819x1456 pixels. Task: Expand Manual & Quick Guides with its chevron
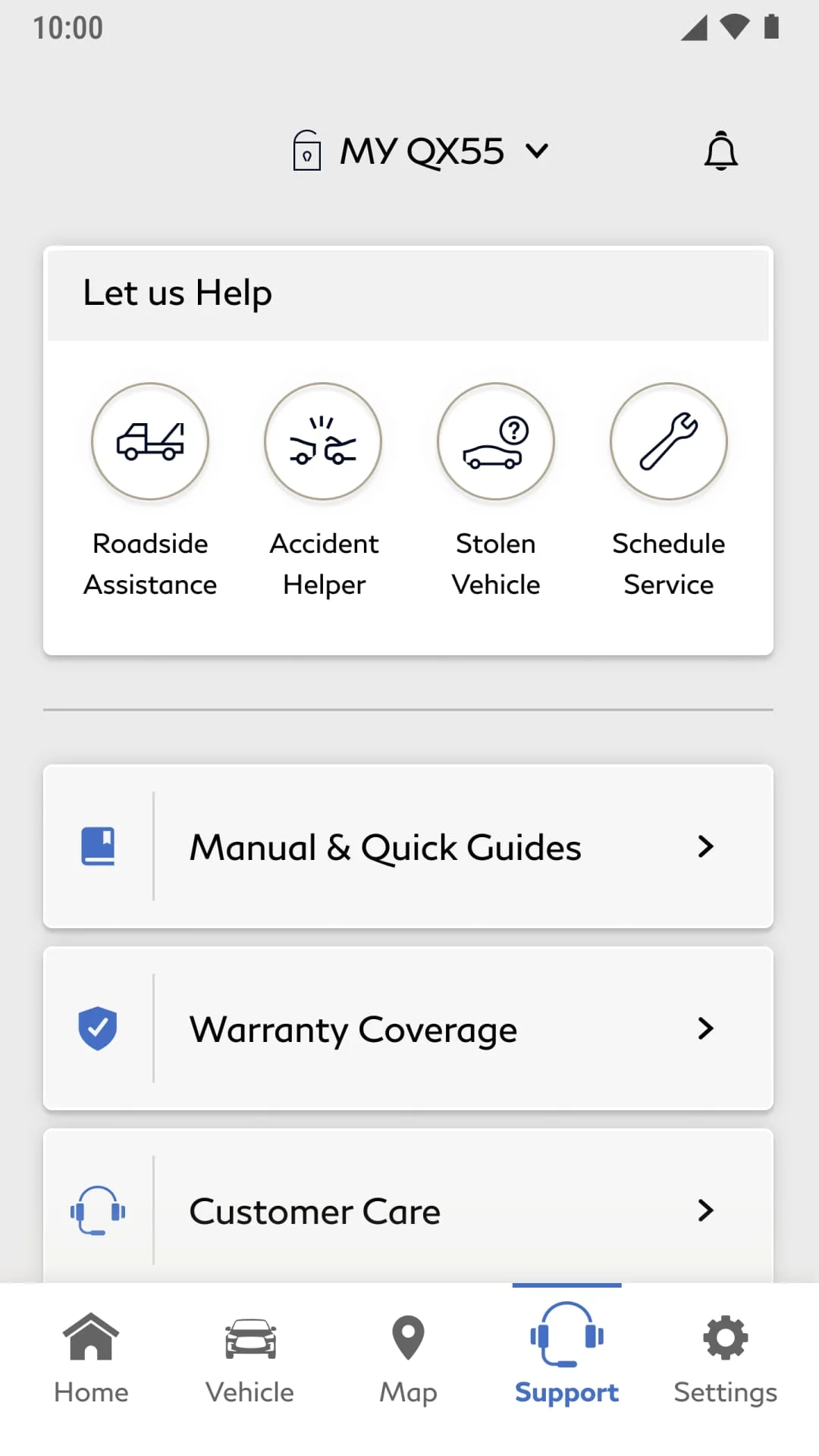pos(705,846)
